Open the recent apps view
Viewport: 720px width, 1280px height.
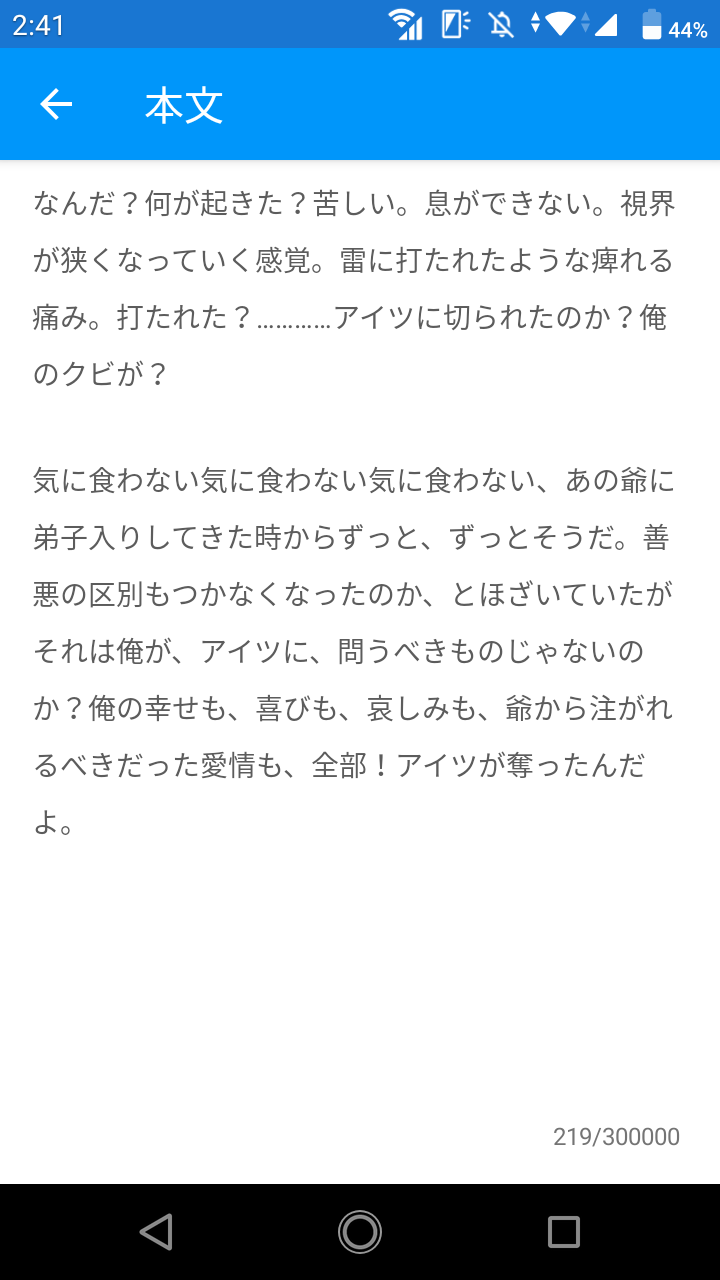click(x=564, y=1231)
